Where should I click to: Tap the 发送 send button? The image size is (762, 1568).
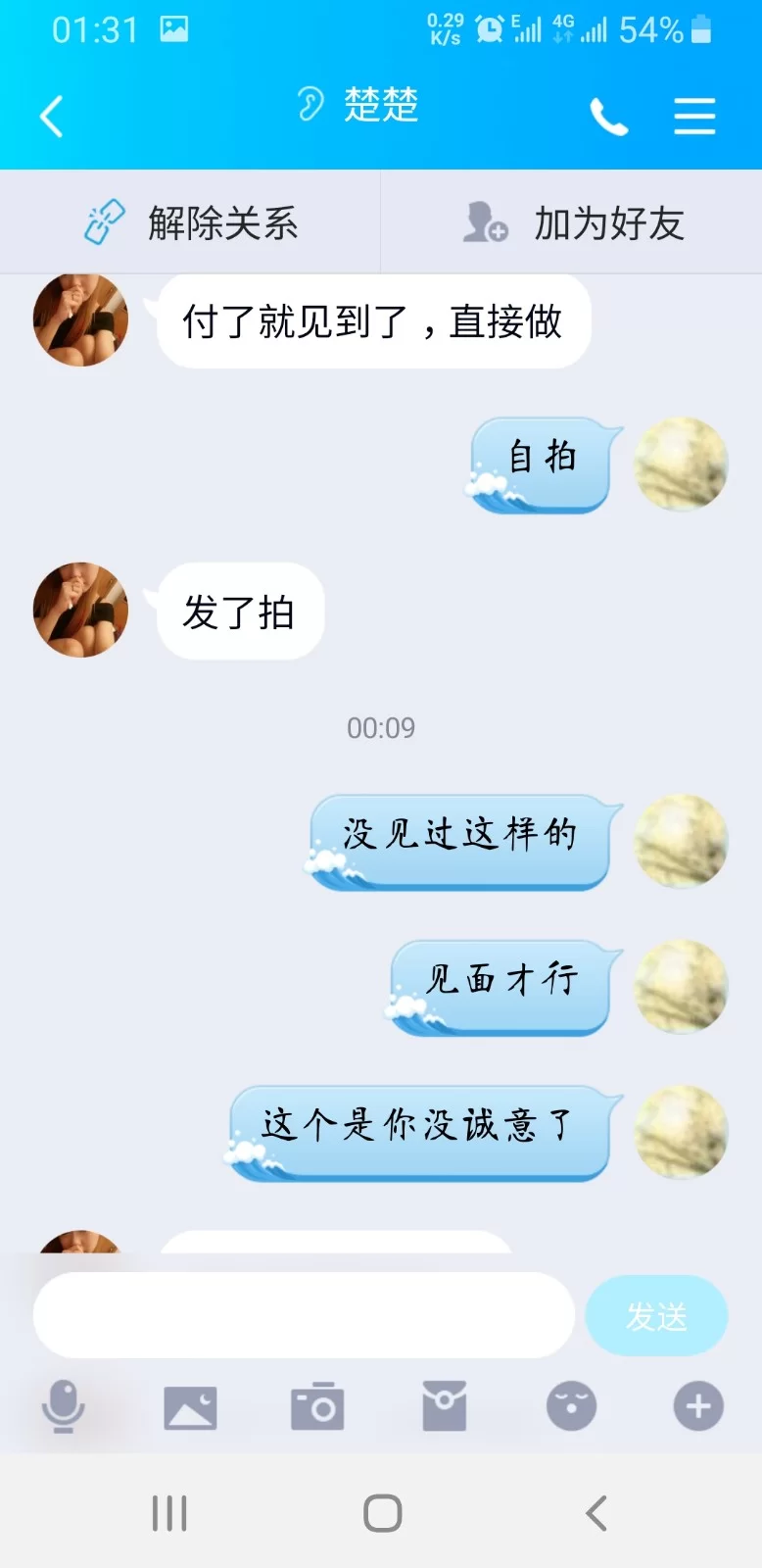coord(656,1316)
